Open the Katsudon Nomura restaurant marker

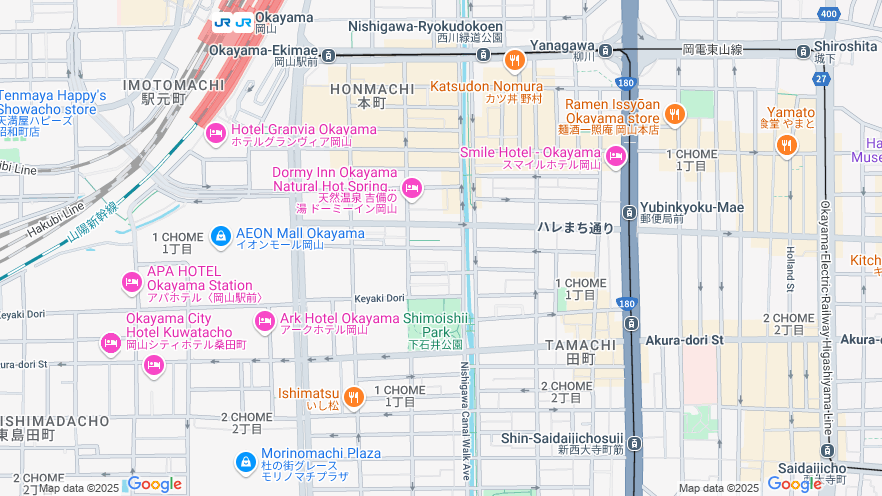pyautogui.click(x=515, y=62)
